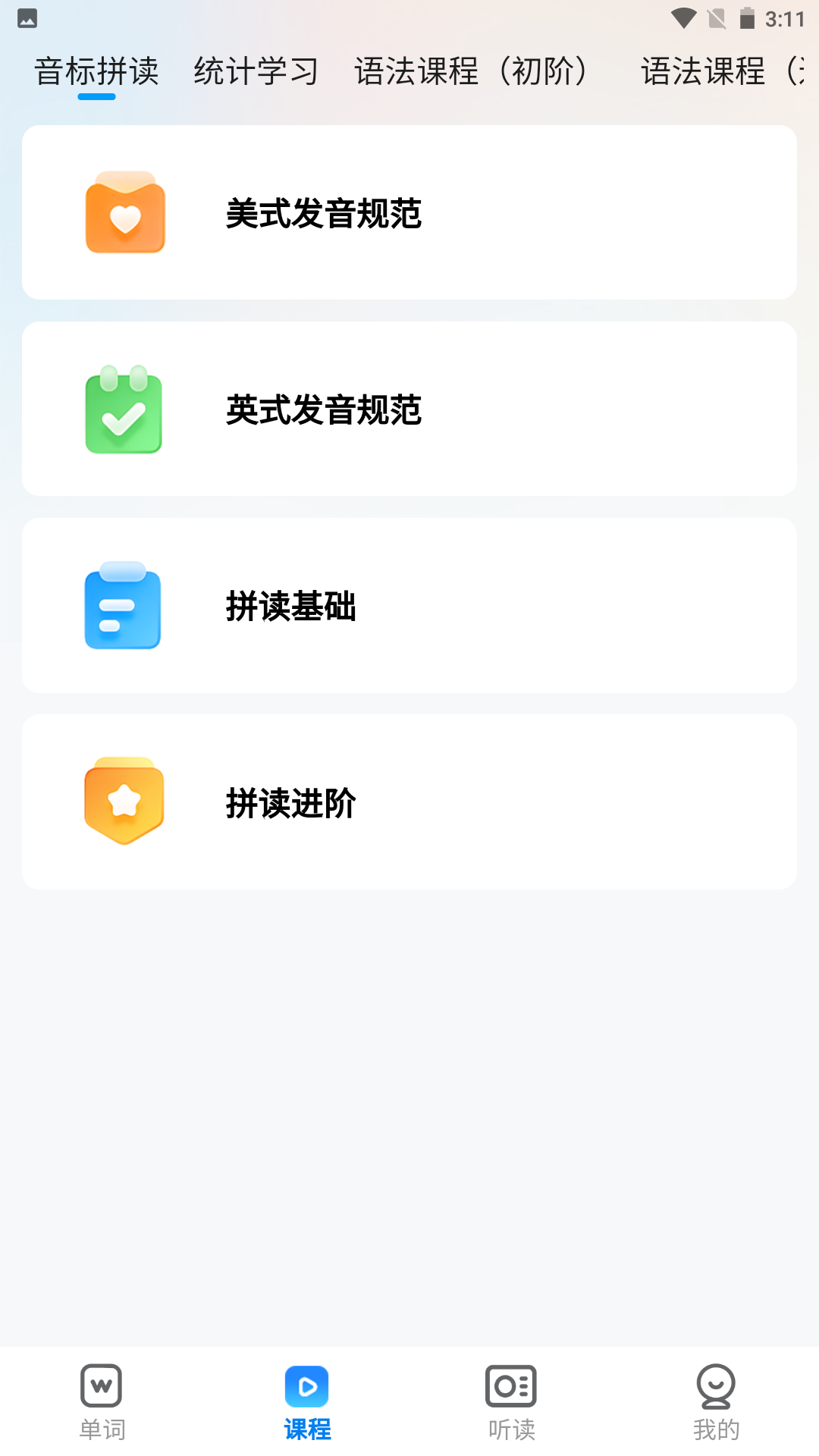Select the orange heart envelope icon for 美式发音规范
This screenshot has width=819, height=1456.
pyautogui.click(x=125, y=213)
